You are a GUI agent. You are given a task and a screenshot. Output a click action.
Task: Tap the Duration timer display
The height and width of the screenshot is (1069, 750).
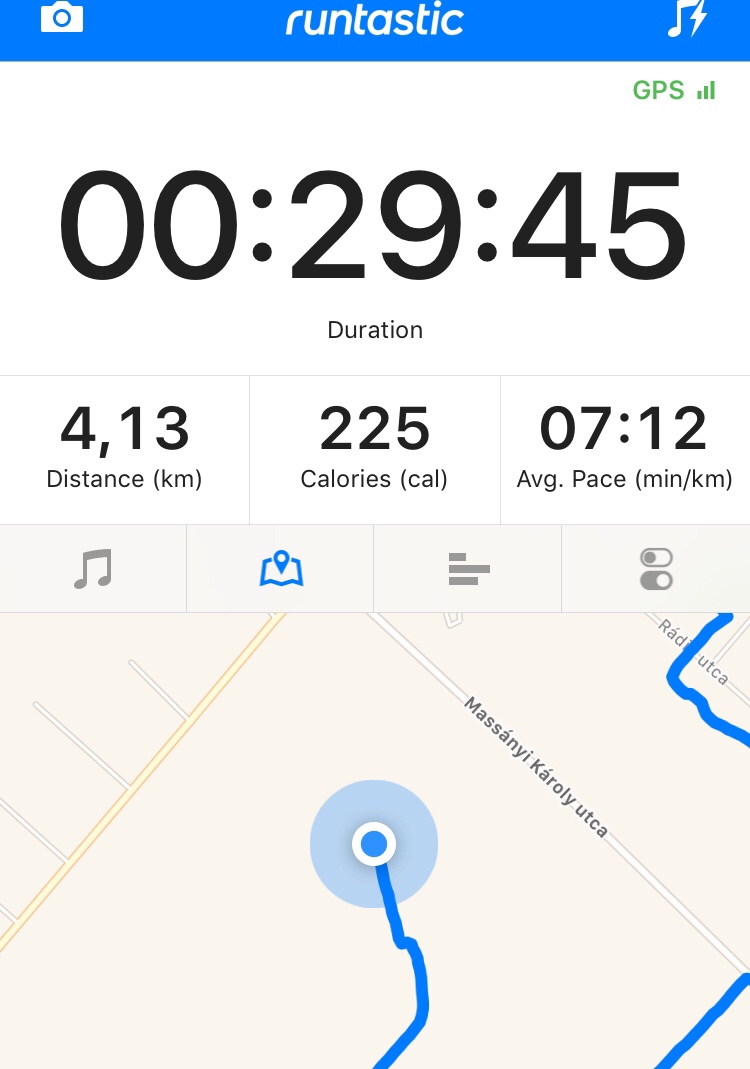tap(374, 226)
